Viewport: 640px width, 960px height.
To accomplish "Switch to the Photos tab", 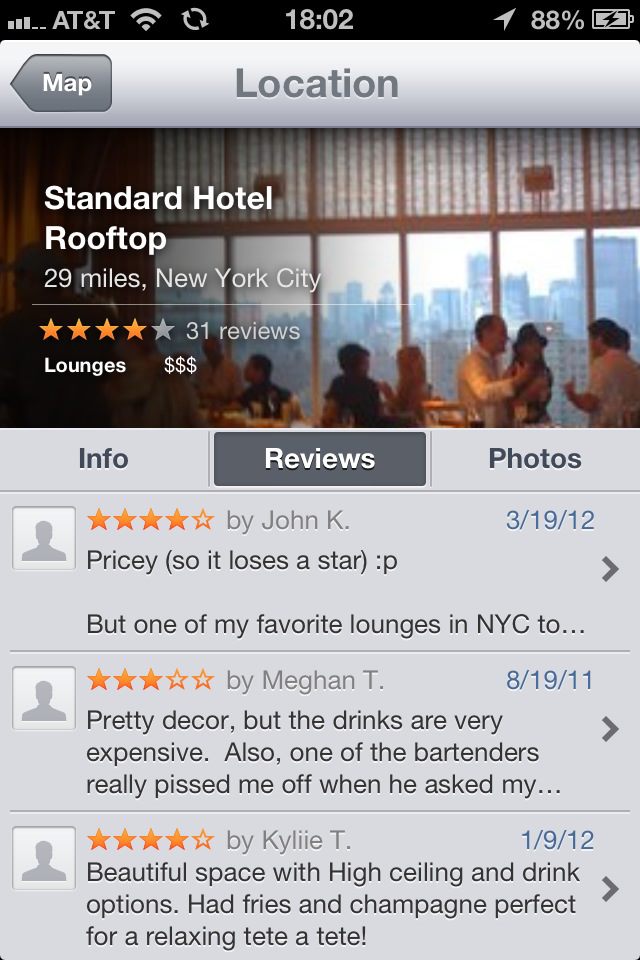I will [534, 459].
